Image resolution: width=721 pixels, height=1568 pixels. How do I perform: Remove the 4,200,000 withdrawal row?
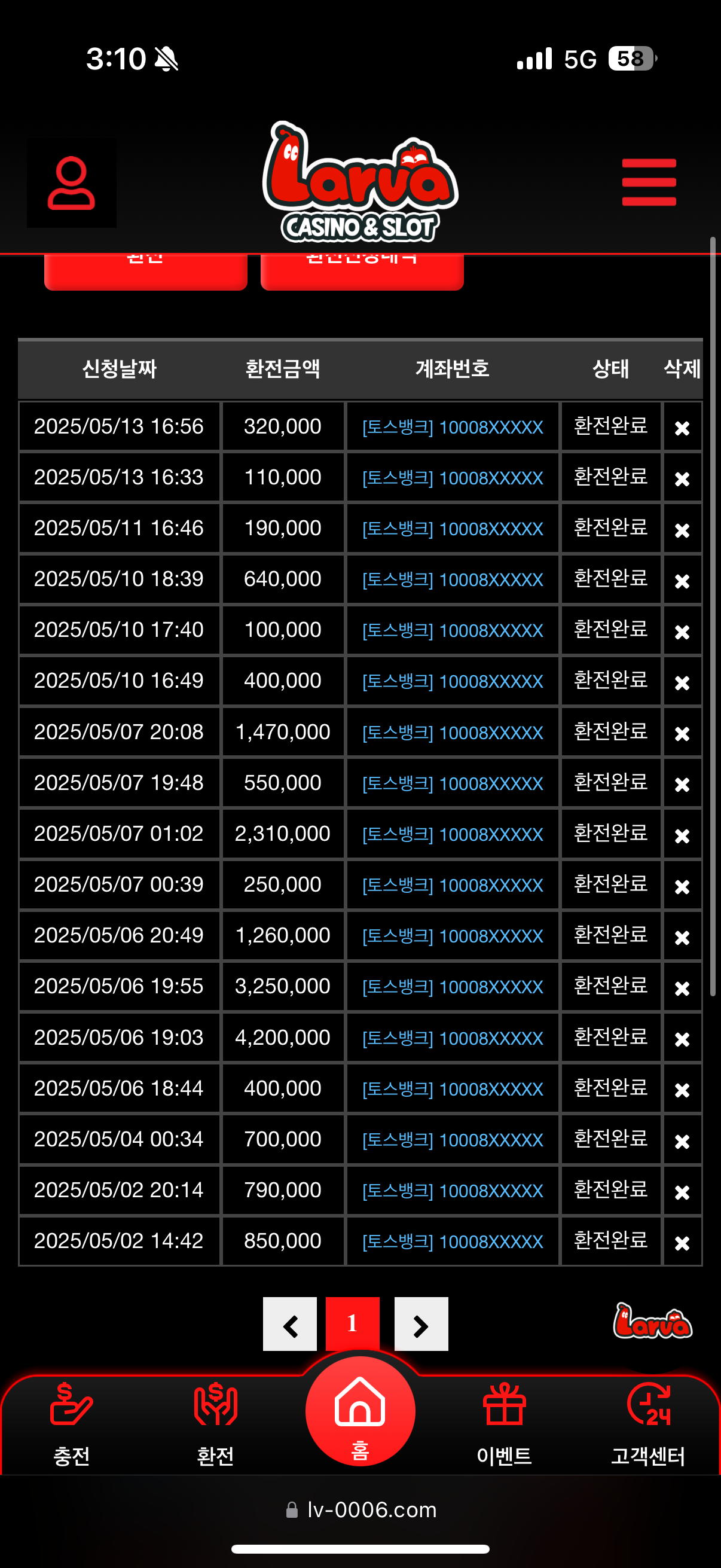(x=682, y=1039)
